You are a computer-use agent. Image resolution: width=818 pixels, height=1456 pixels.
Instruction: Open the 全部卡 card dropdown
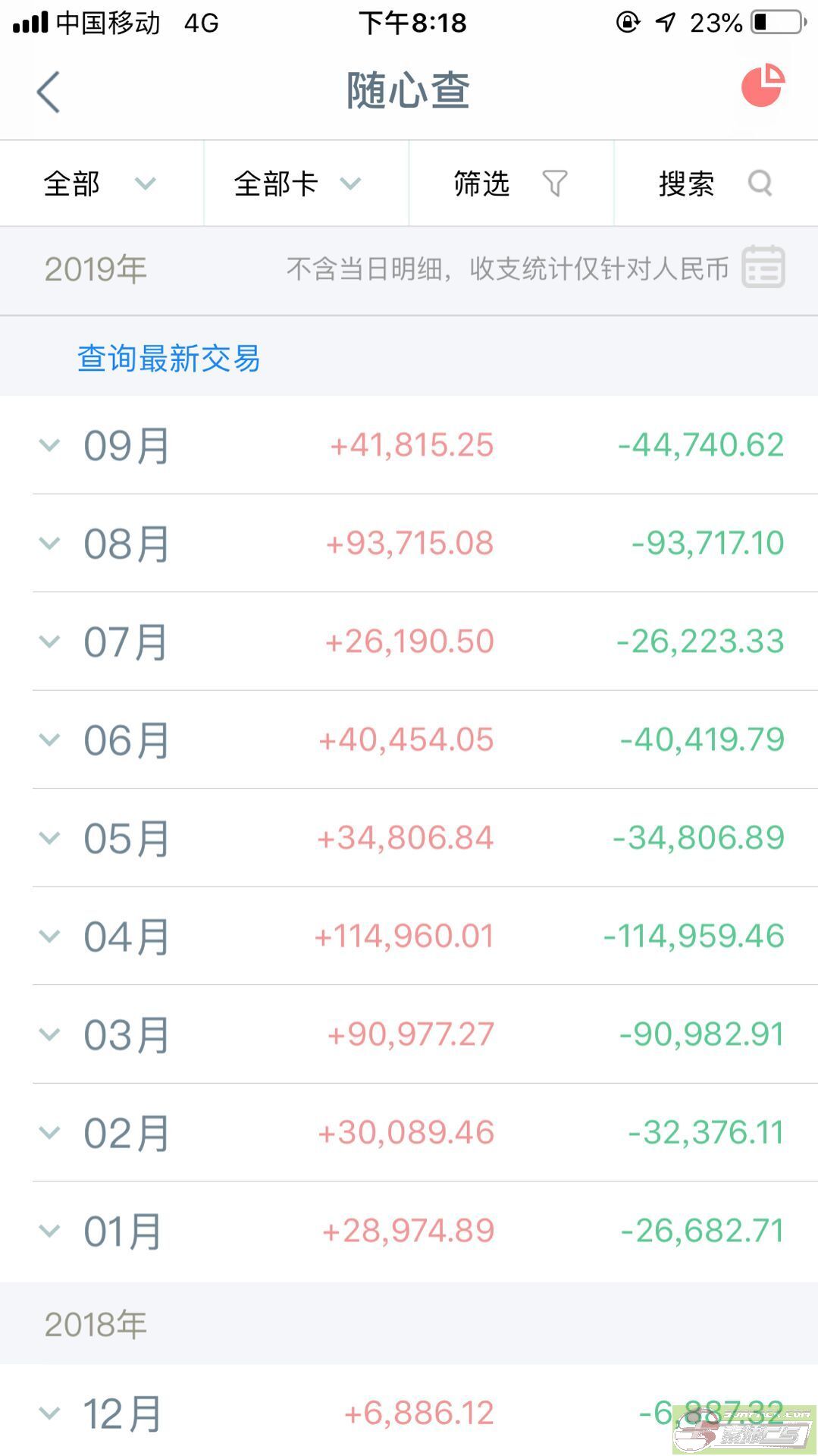click(x=297, y=184)
